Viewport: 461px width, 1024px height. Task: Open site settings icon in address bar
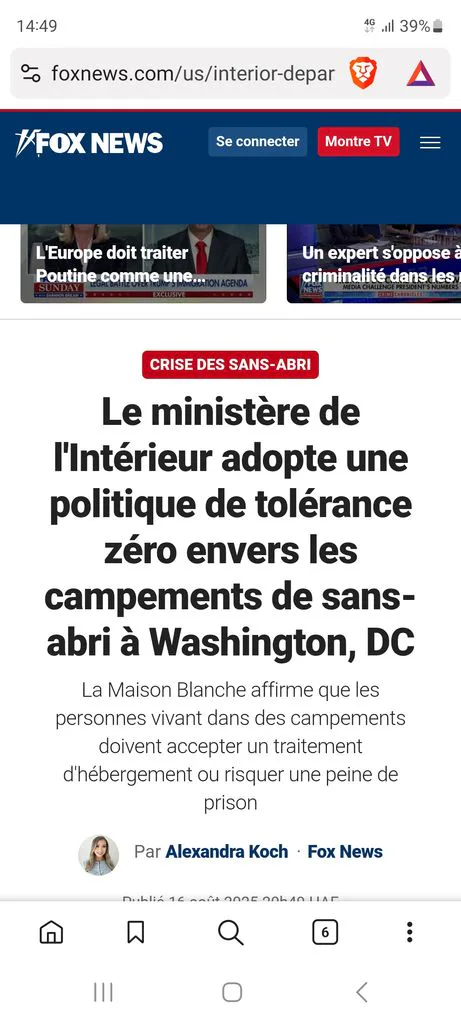(31, 73)
